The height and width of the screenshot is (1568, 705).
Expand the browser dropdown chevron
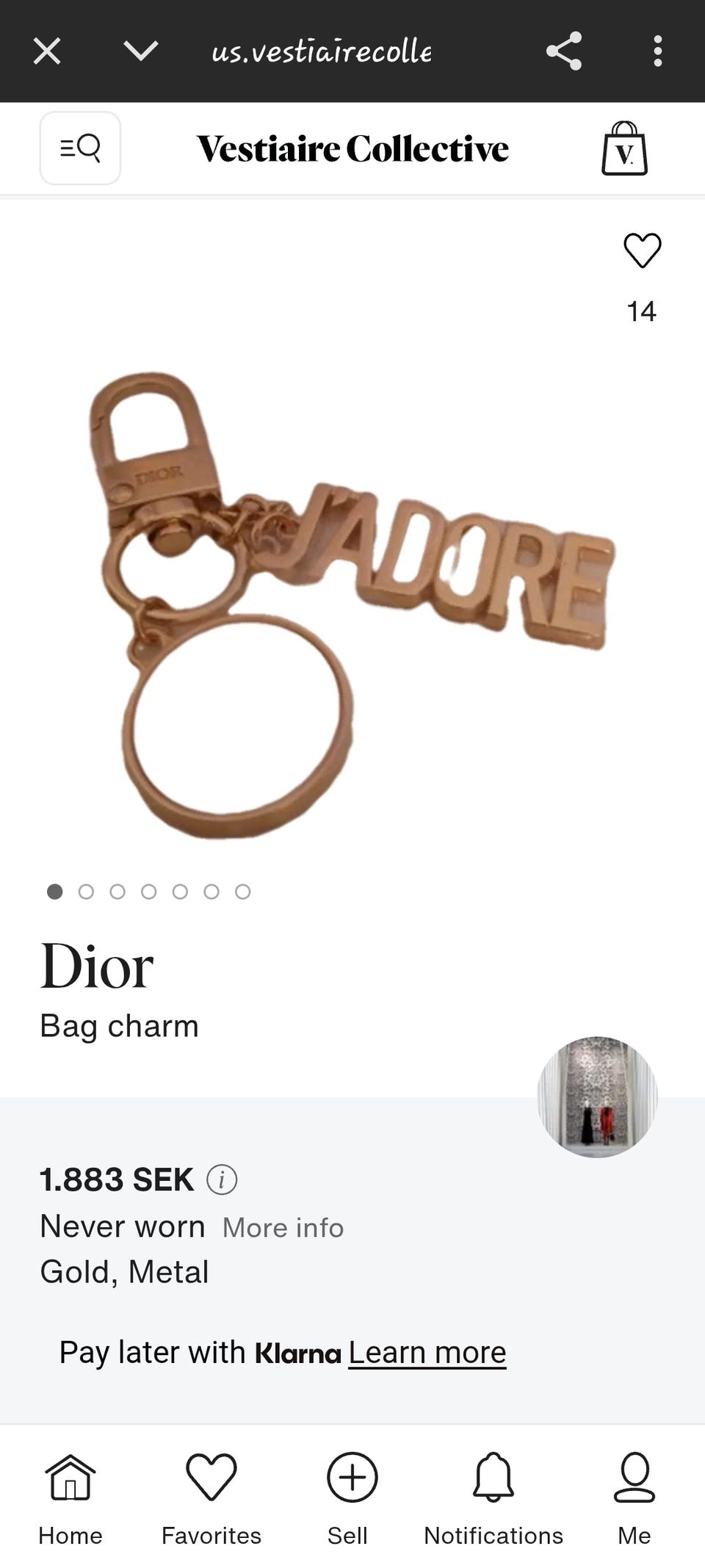click(140, 51)
